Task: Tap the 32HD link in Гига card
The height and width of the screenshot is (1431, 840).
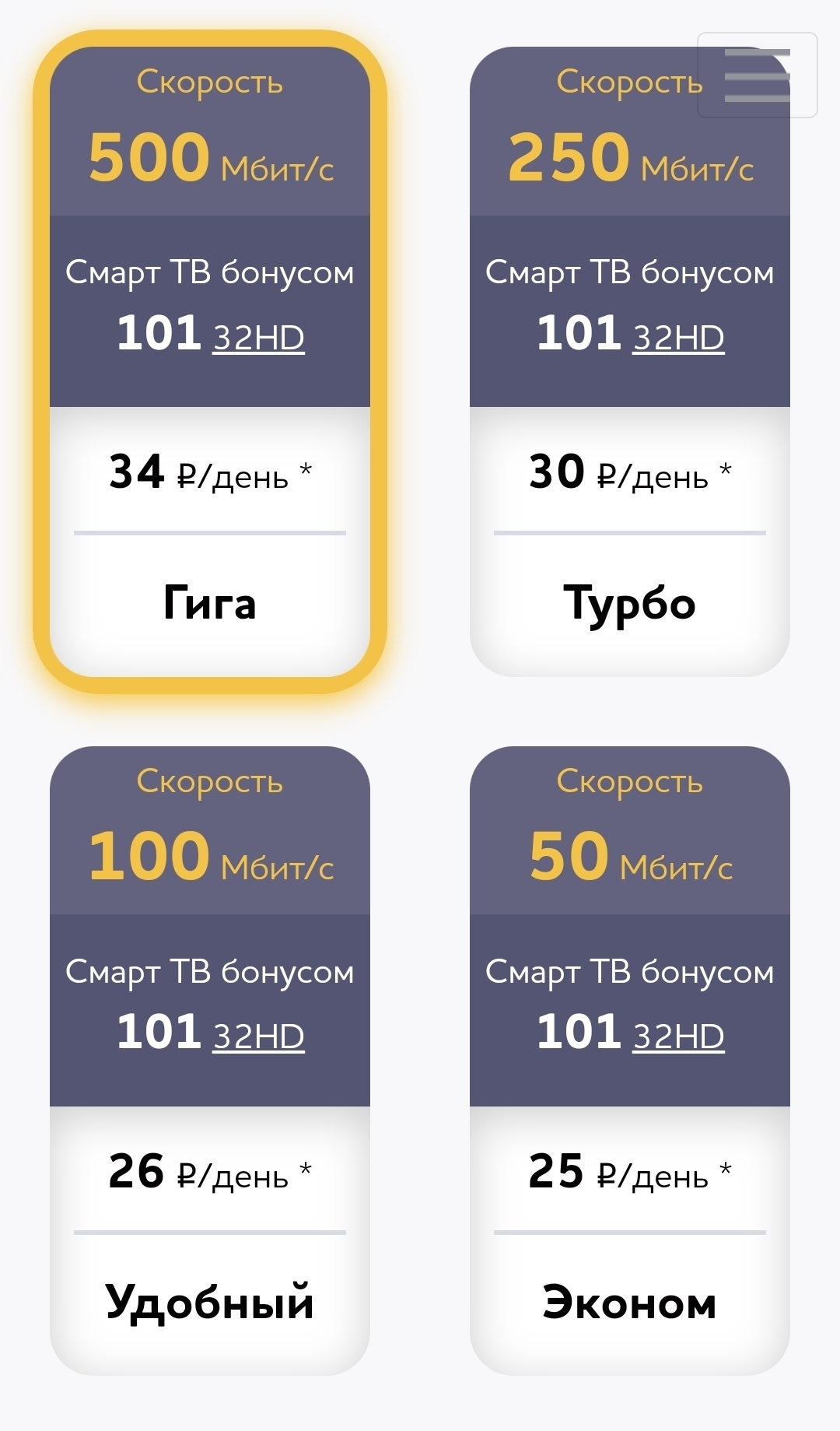Action: tap(258, 338)
